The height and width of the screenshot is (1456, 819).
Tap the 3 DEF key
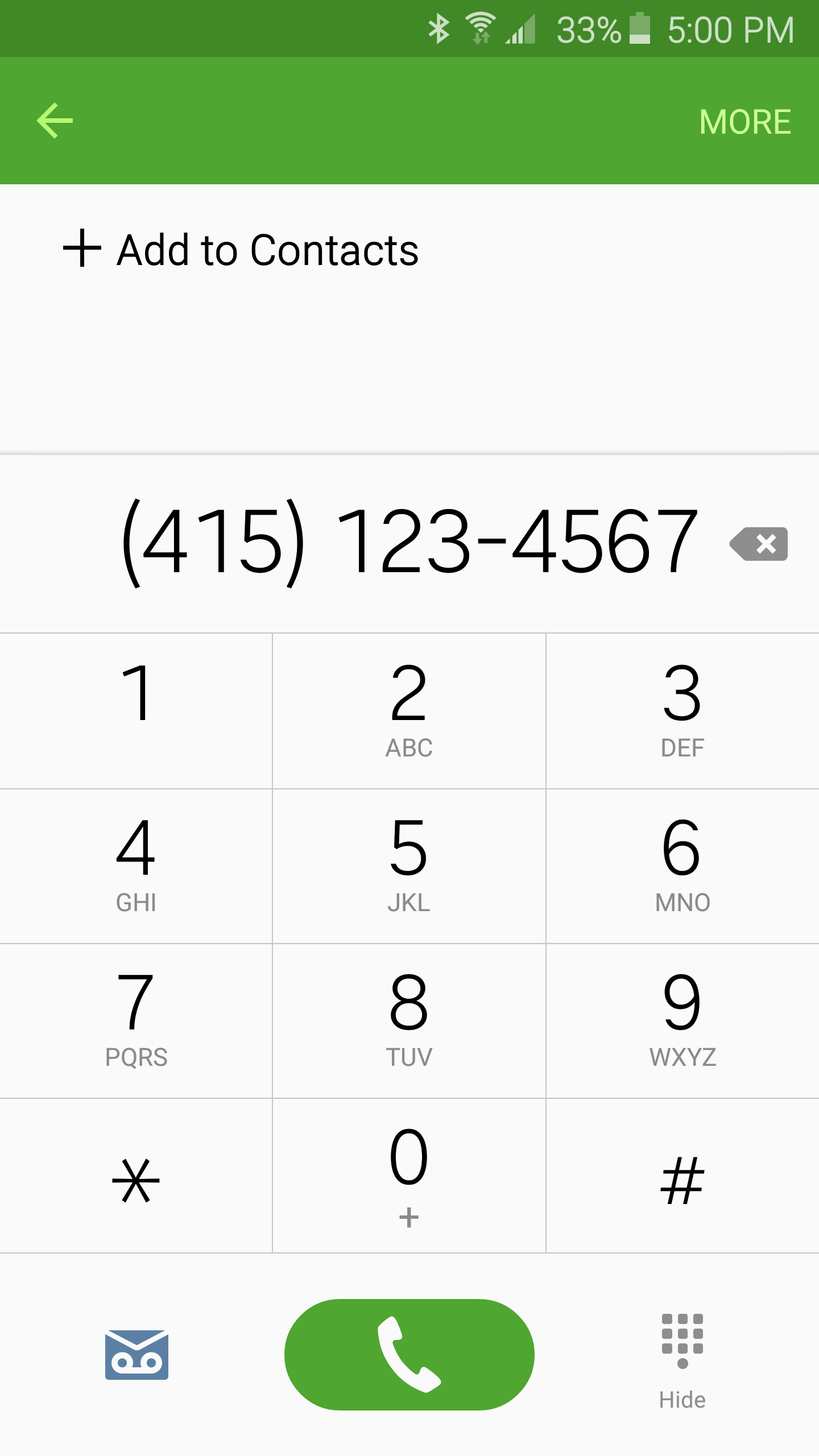[x=682, y=711]
